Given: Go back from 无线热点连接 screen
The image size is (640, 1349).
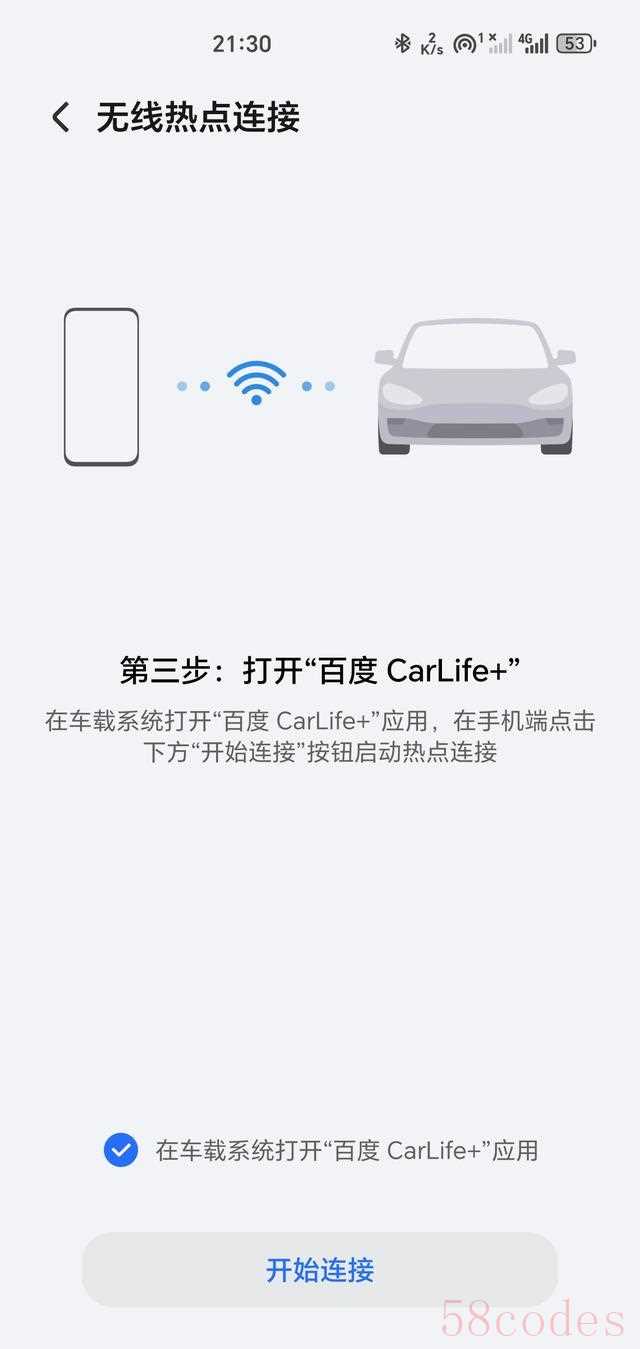Looking at the screenshot, I should pyautogui.click(x=61, y=117).
